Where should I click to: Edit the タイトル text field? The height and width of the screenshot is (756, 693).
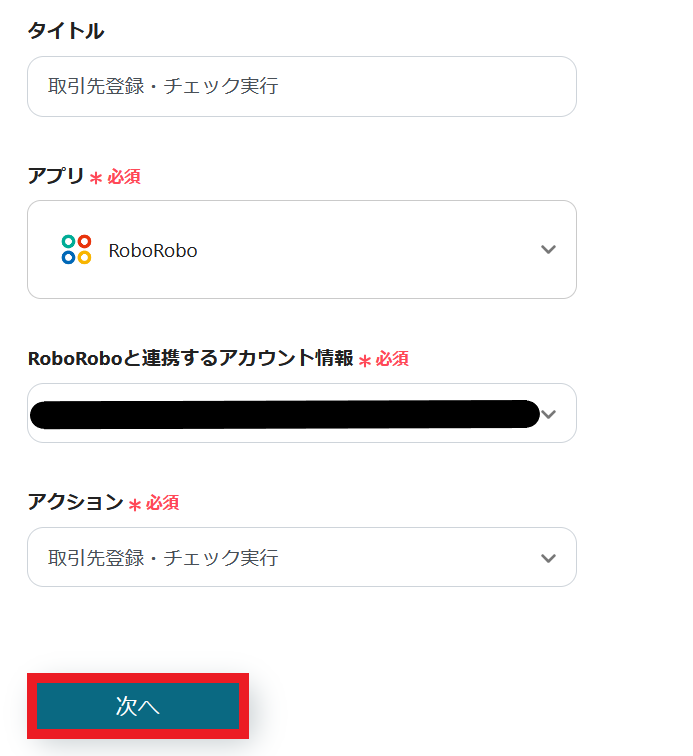coord(301,87)
